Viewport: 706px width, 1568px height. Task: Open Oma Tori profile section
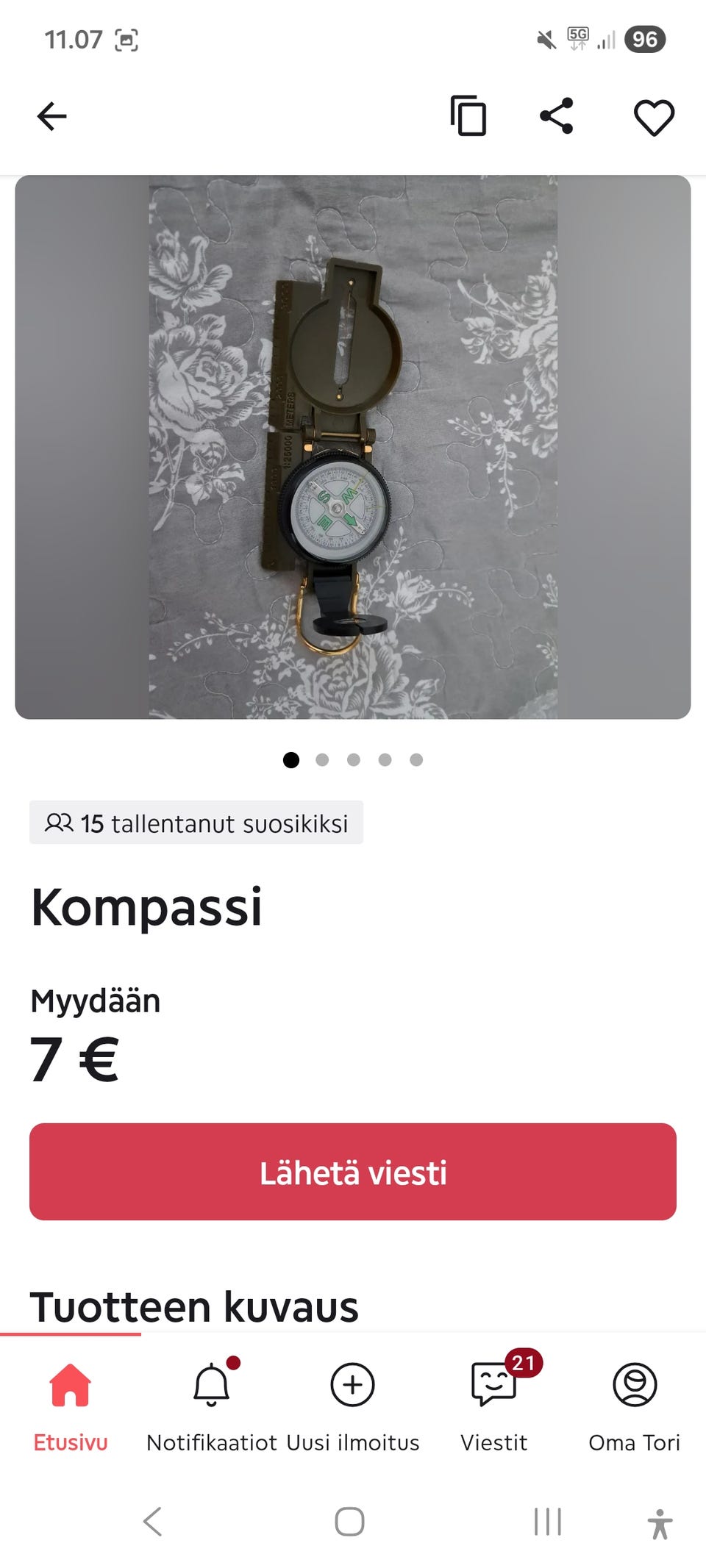[x=635, y=1400]
